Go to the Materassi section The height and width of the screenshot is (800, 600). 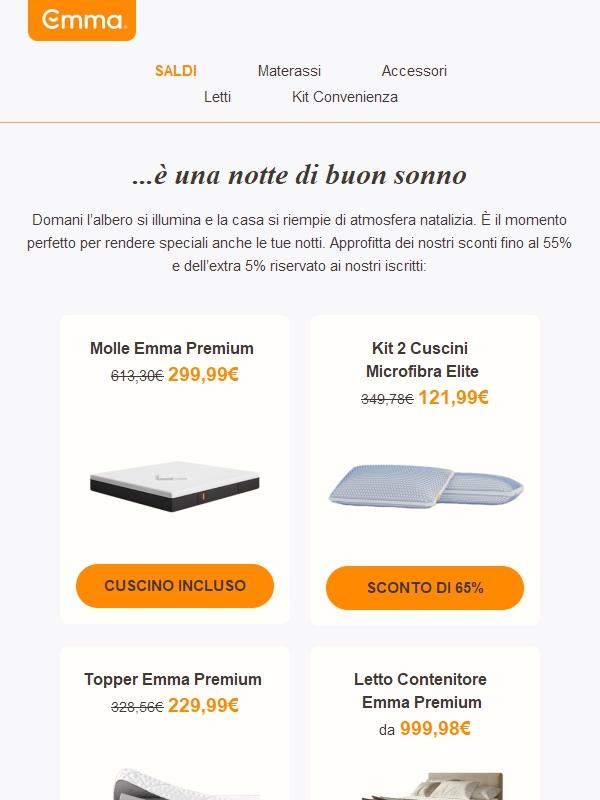point(289,71)
